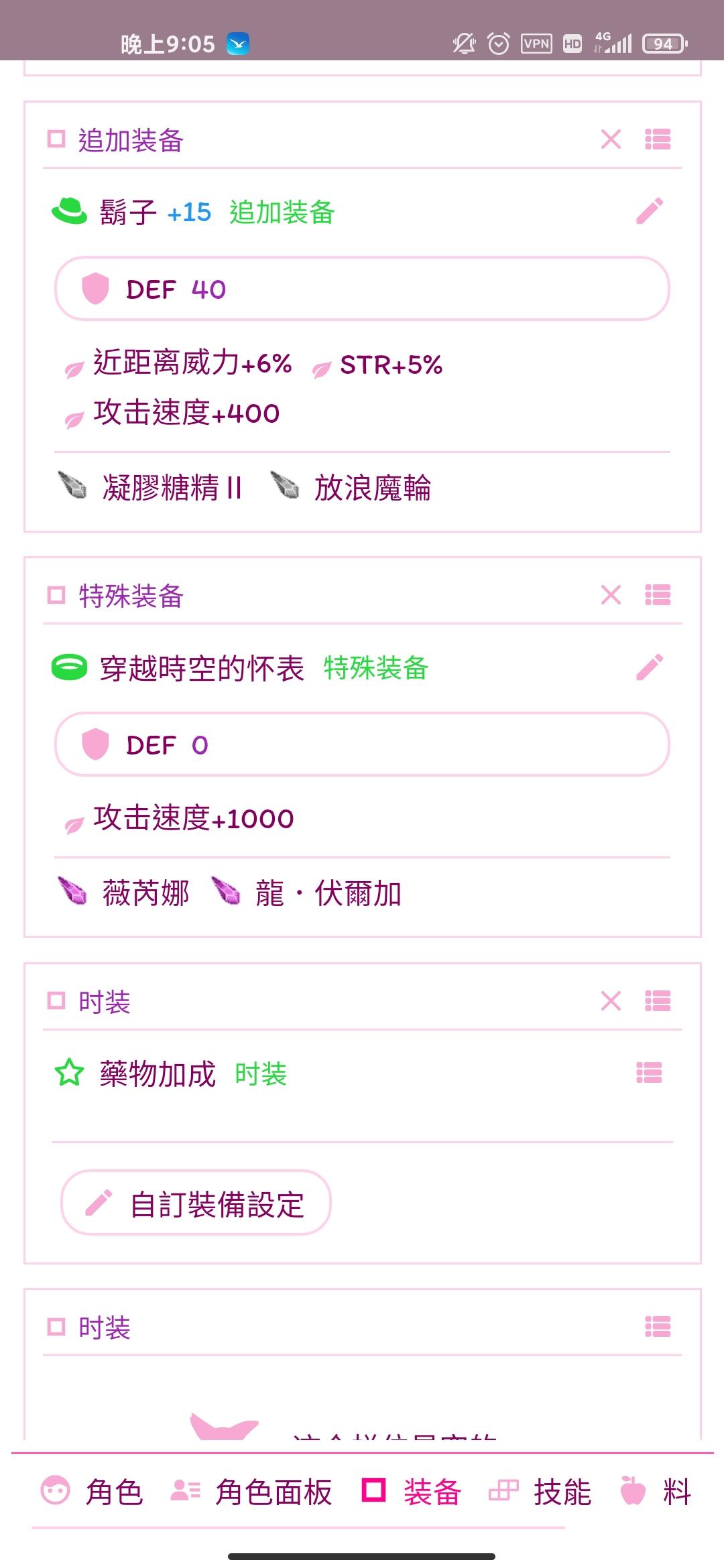
Task: Open the 料 tab with the apple icon
Action: click(656, 1492)
